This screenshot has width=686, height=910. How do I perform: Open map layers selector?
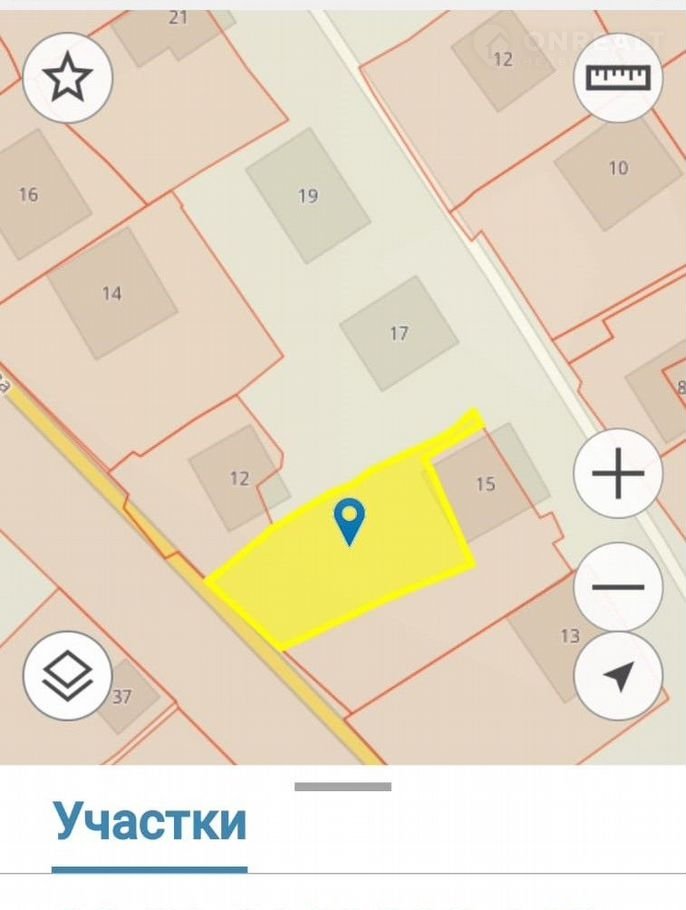coord(67,676)
